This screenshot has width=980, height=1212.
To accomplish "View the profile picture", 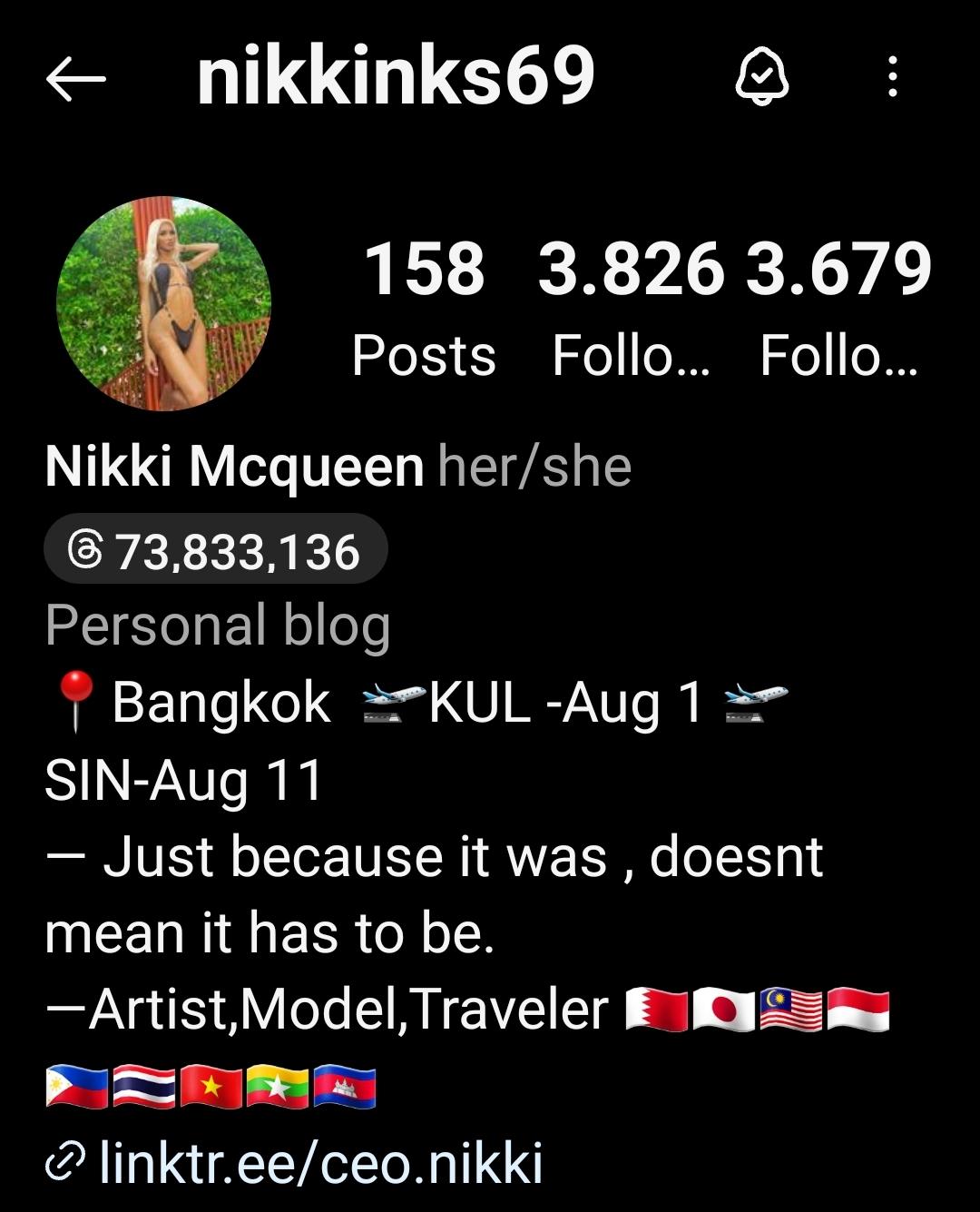I will pyautogui.click(x=163, y=303).
